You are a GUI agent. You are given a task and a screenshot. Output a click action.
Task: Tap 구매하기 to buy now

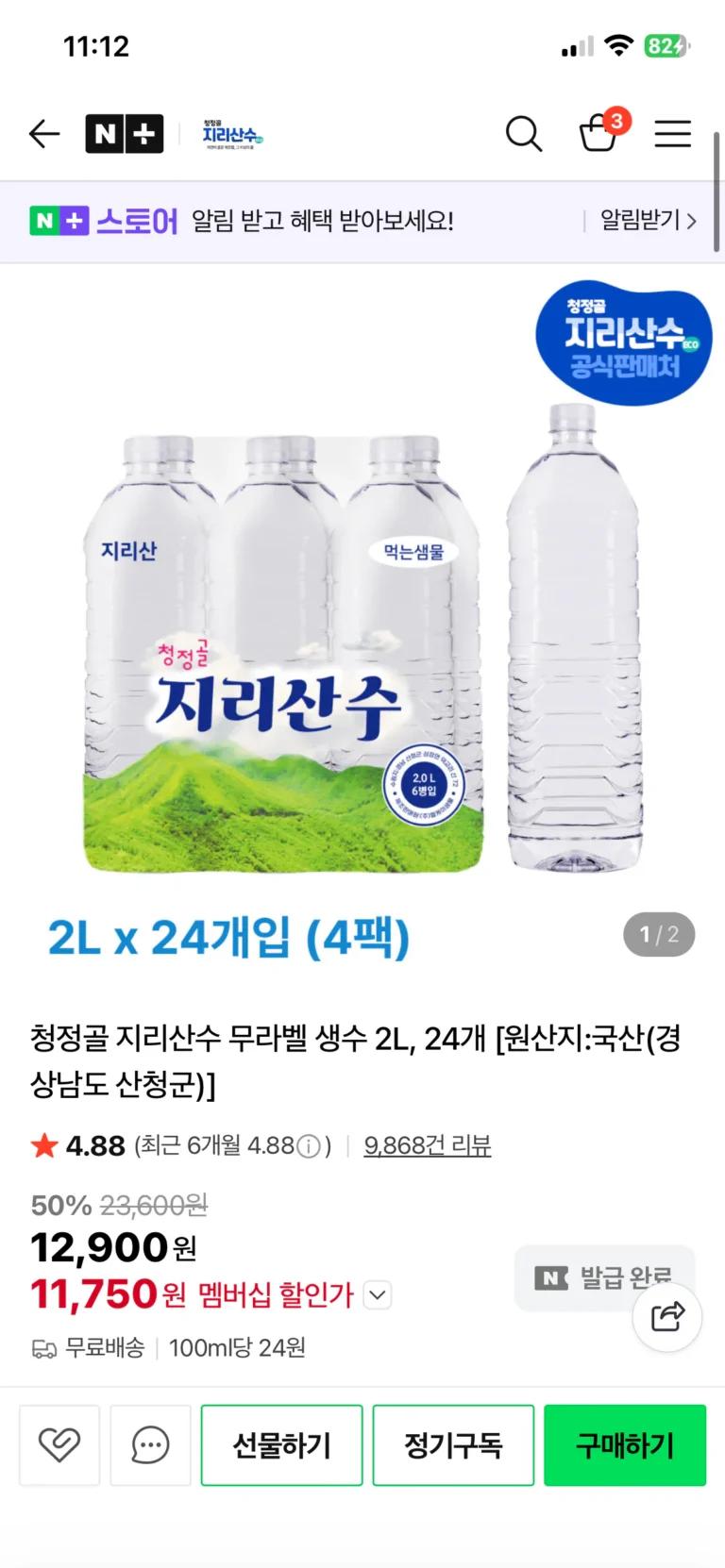(625, 1444)
